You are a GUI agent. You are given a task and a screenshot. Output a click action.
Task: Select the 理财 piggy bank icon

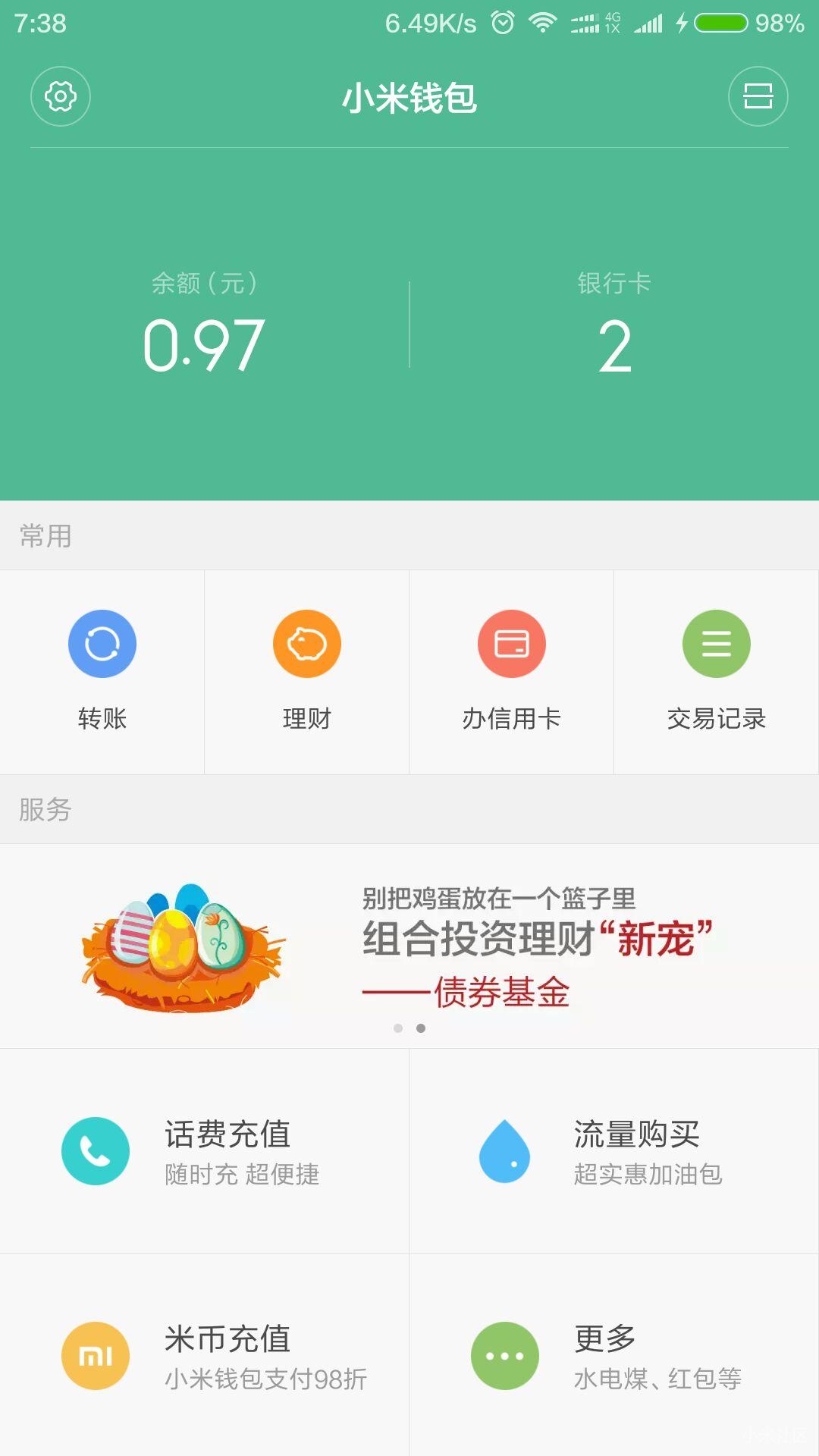(307, 643)
